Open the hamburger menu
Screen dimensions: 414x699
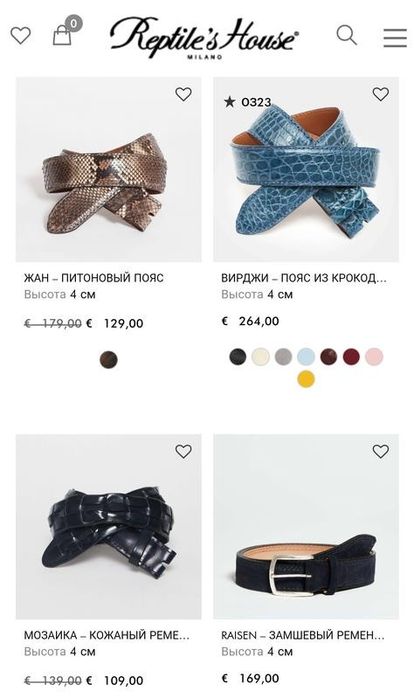point(395,37)
